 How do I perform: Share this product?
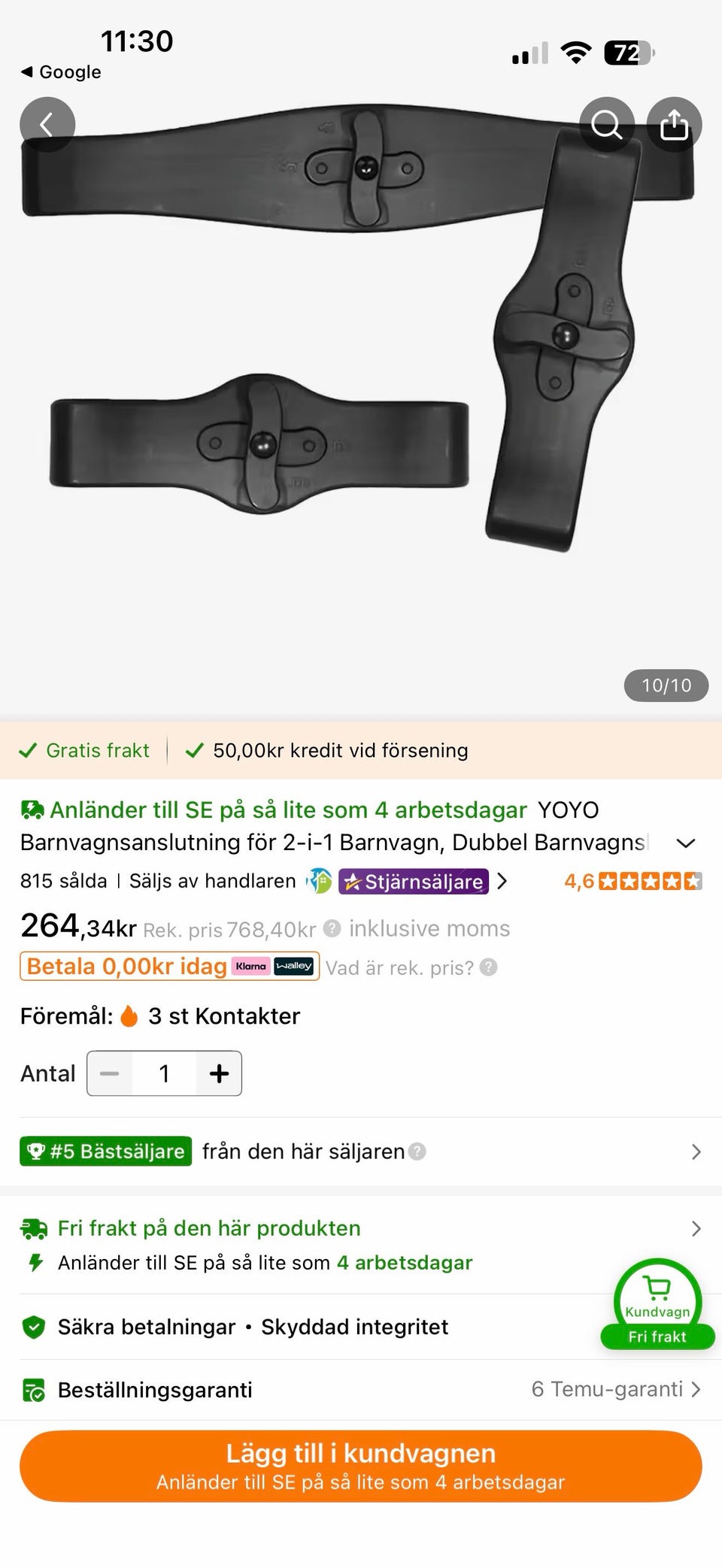point(674,125)
